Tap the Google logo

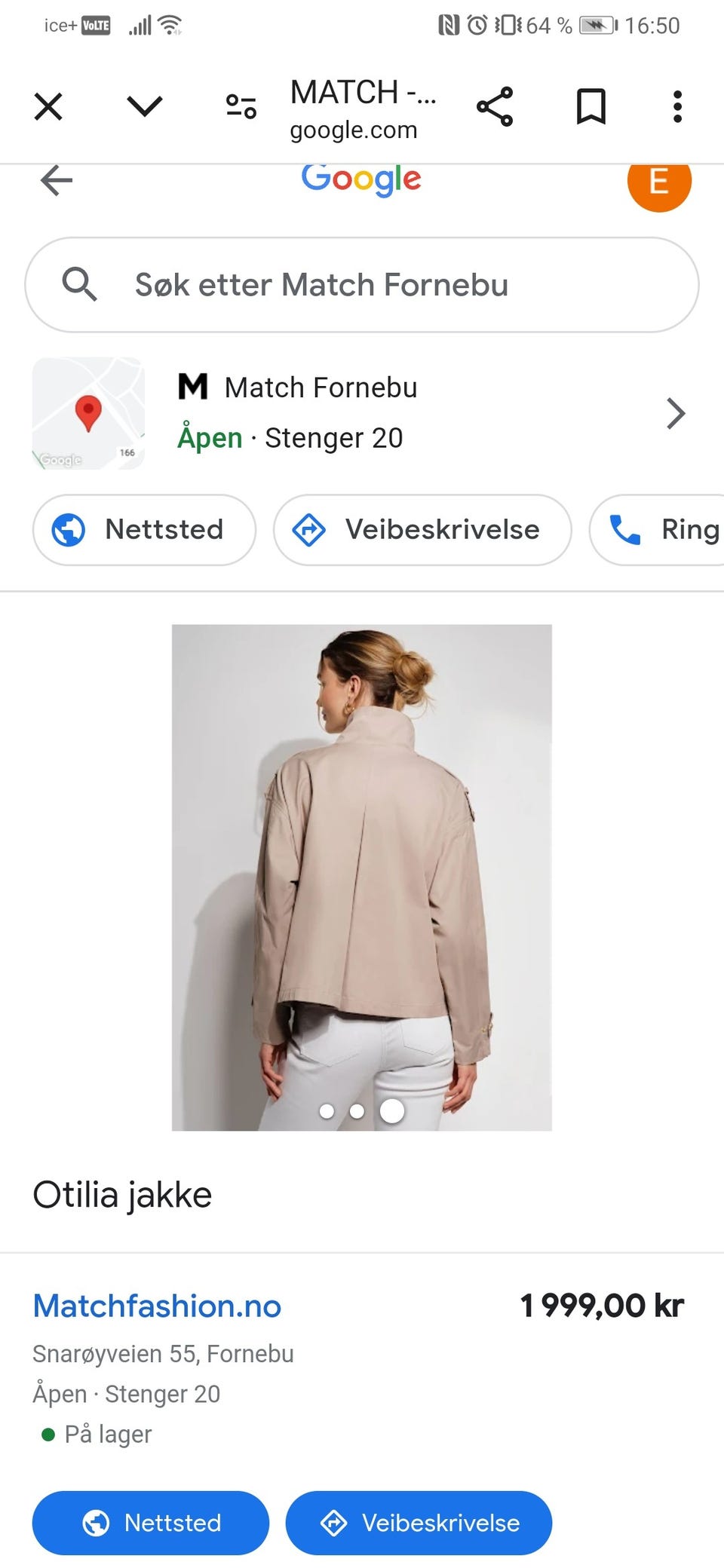(360, 179)
